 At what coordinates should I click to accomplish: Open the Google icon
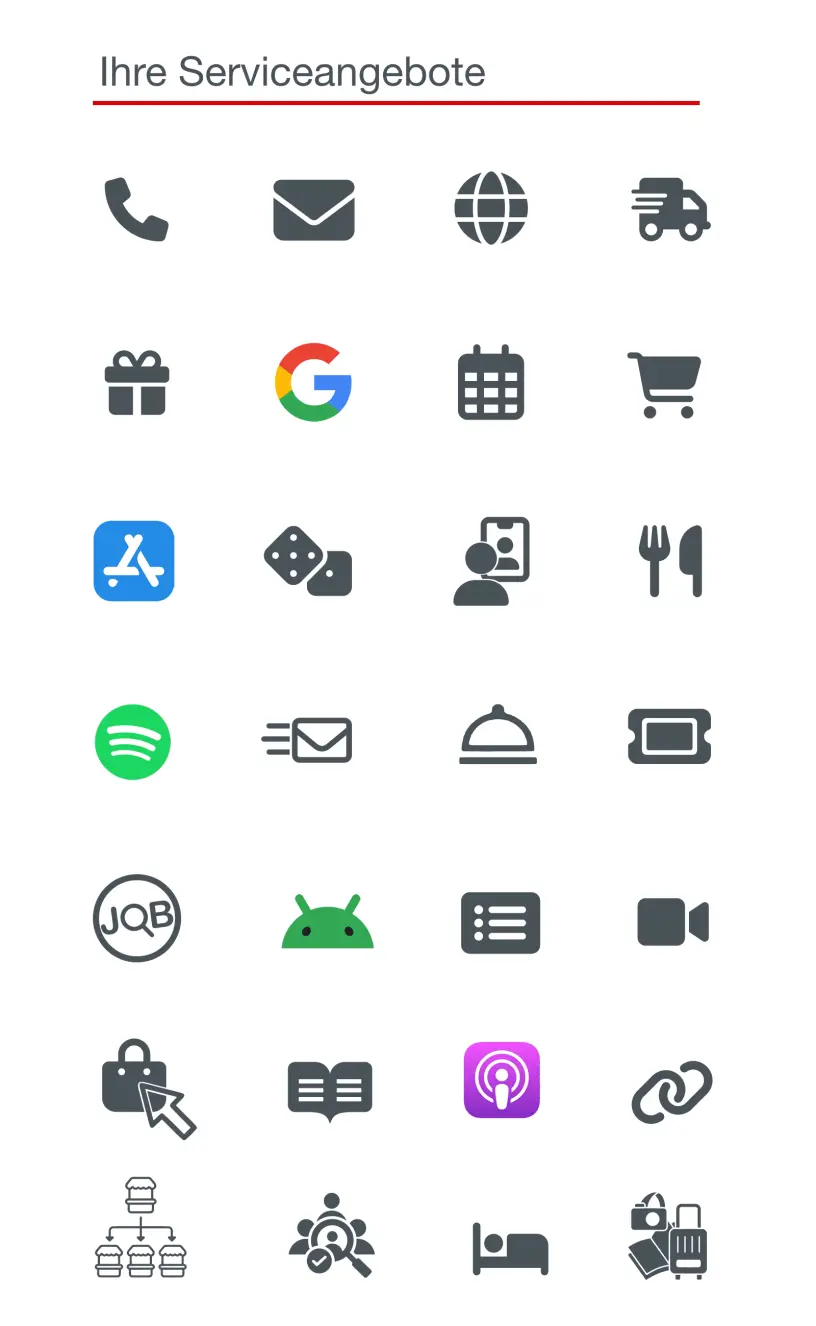[313, 382]
